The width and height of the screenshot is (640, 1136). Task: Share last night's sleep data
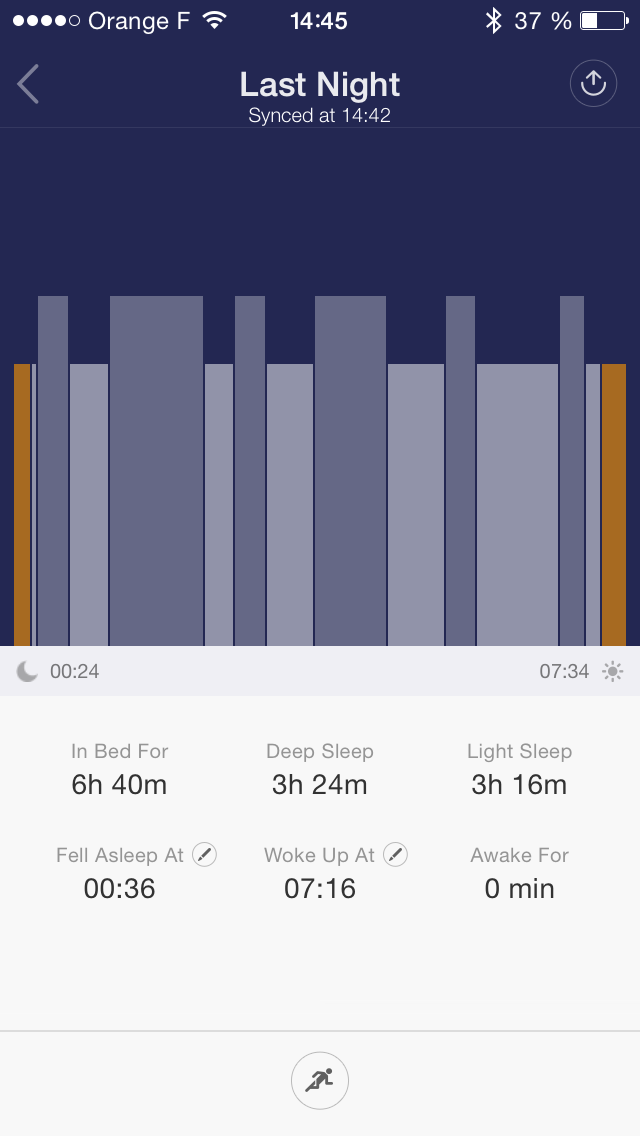pyautogui.click(x=593, y=85)
